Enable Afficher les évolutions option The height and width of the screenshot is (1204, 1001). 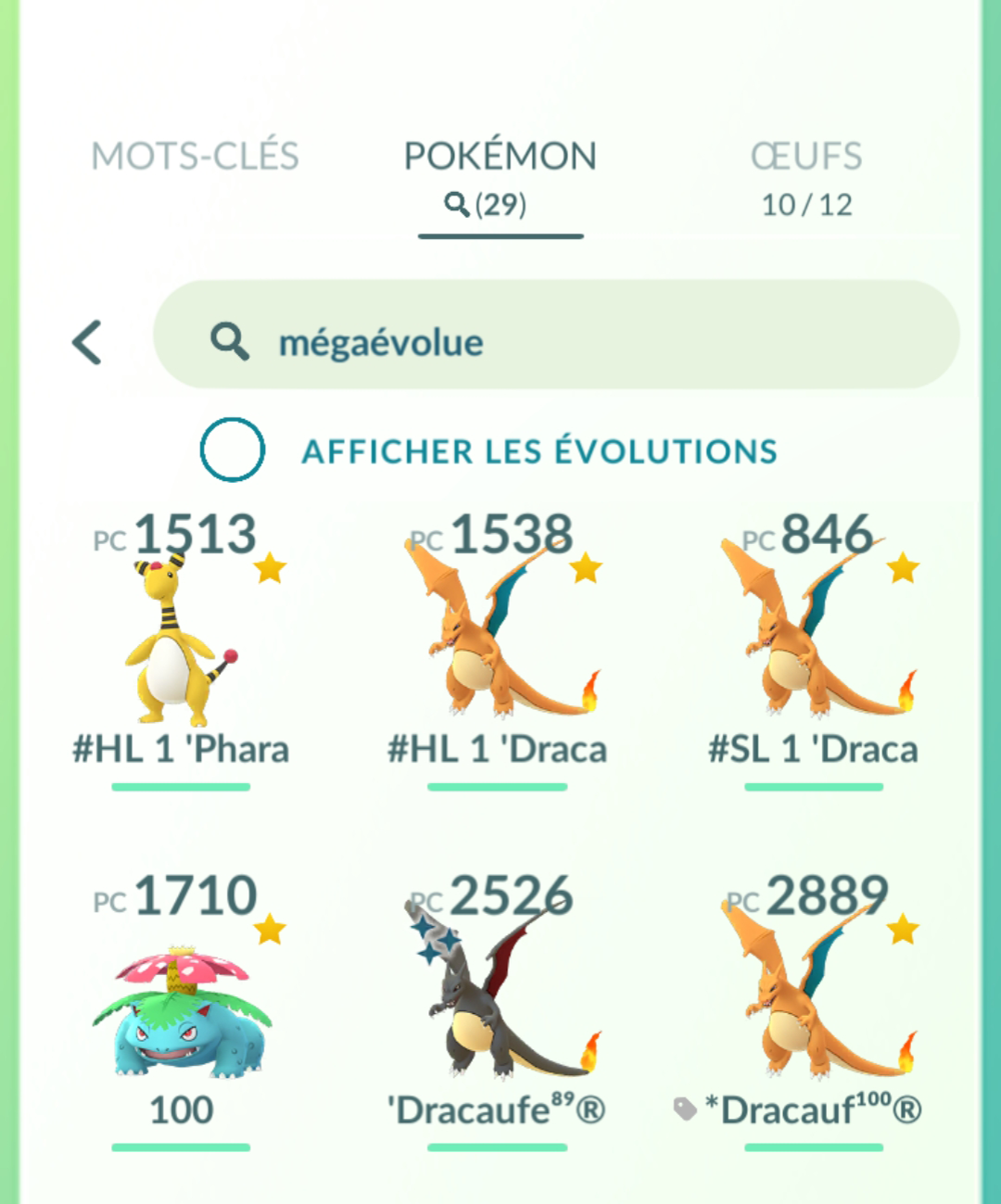coord(233,450)
